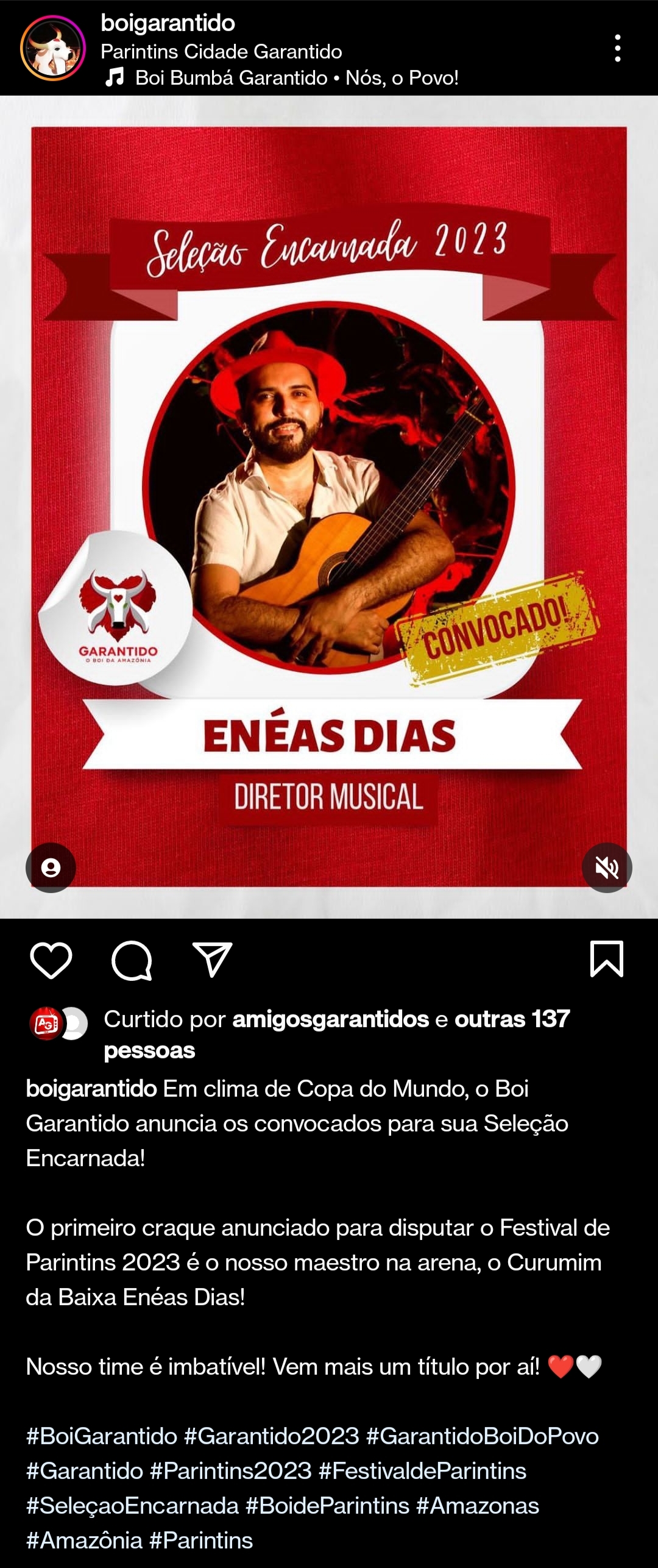Open the boigarantido profile picture

[53, 49]
